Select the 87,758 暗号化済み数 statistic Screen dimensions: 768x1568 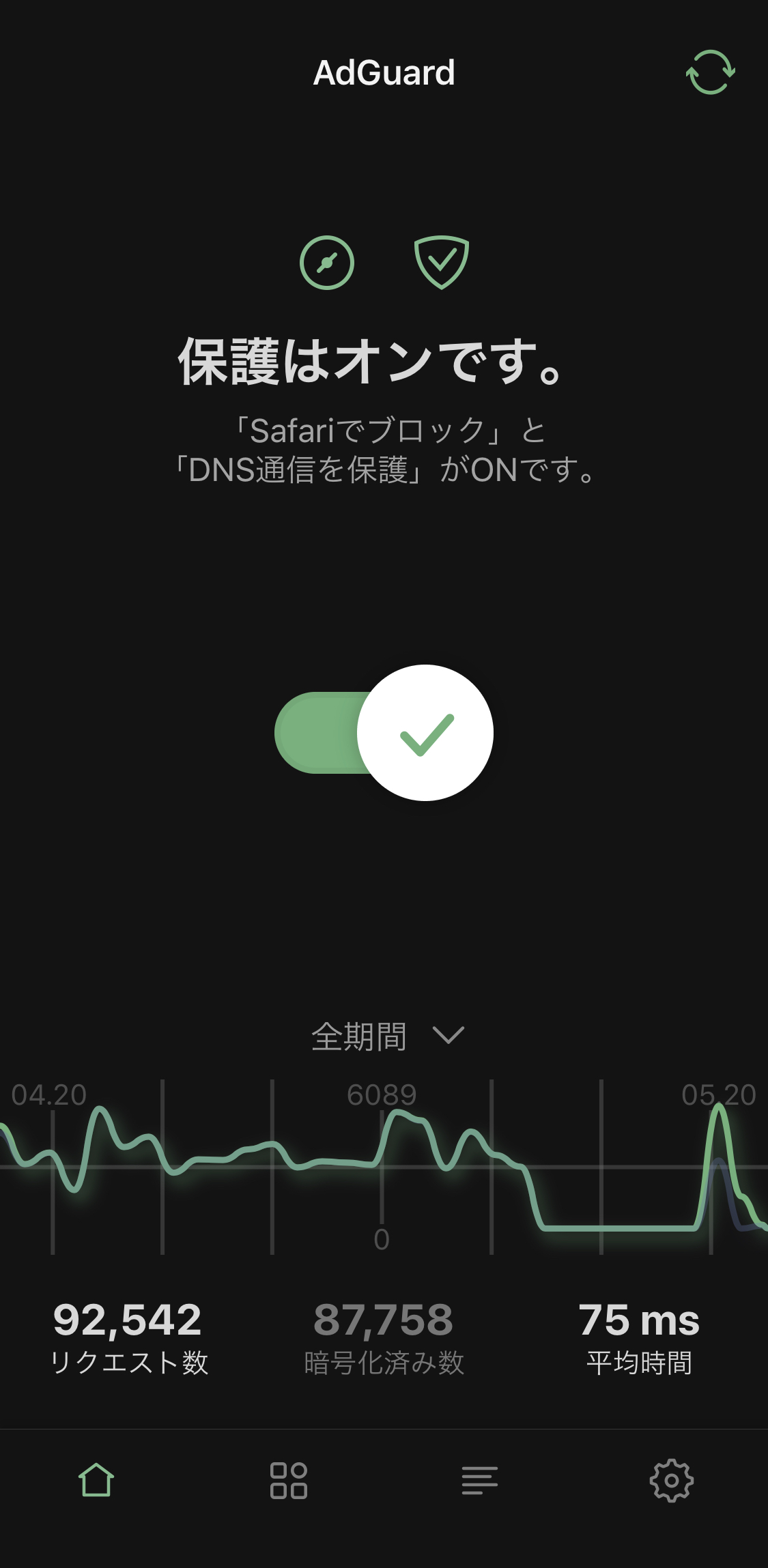(x=384, y=1337)
